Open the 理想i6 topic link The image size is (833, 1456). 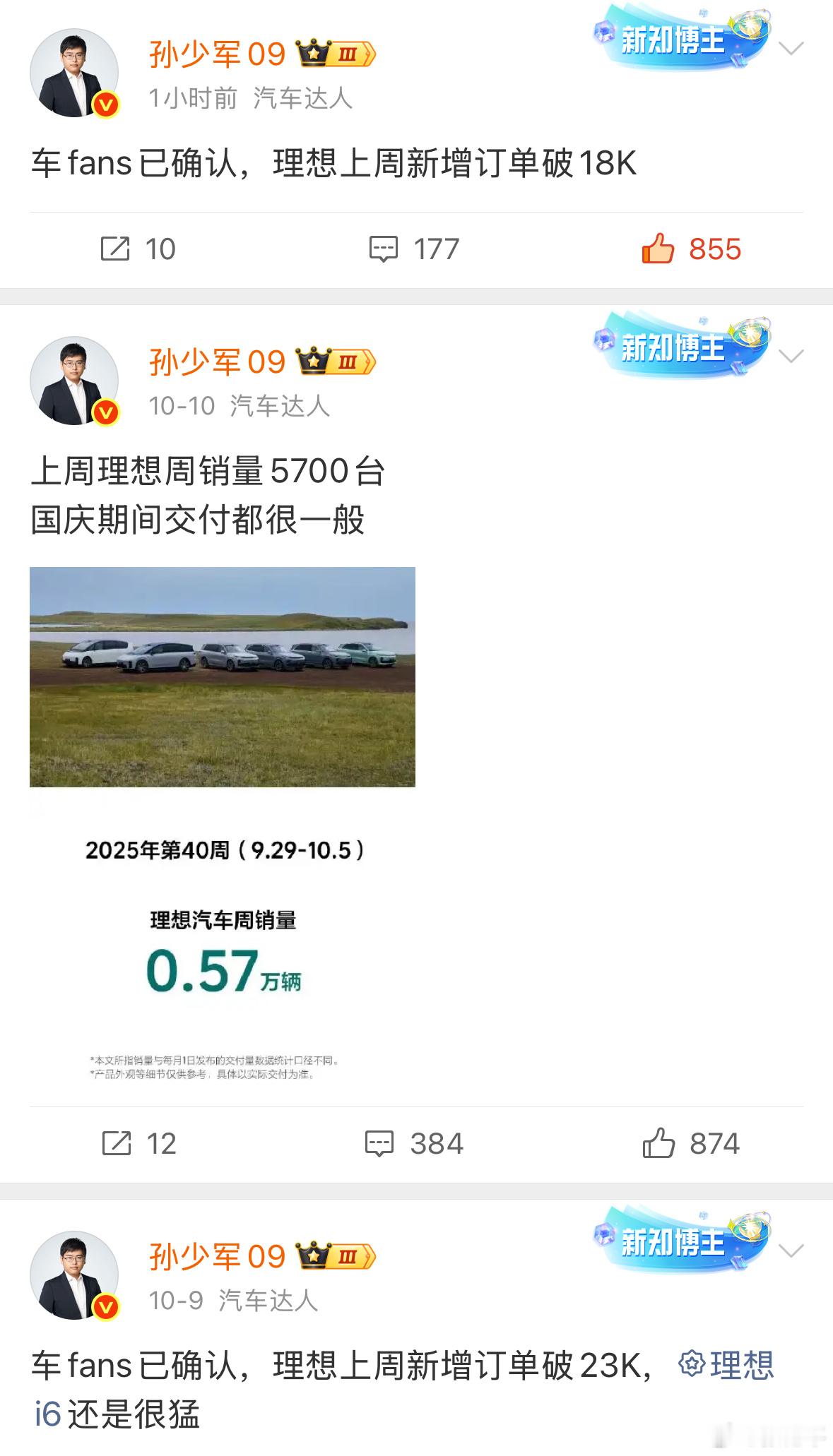click(726, 1365)
